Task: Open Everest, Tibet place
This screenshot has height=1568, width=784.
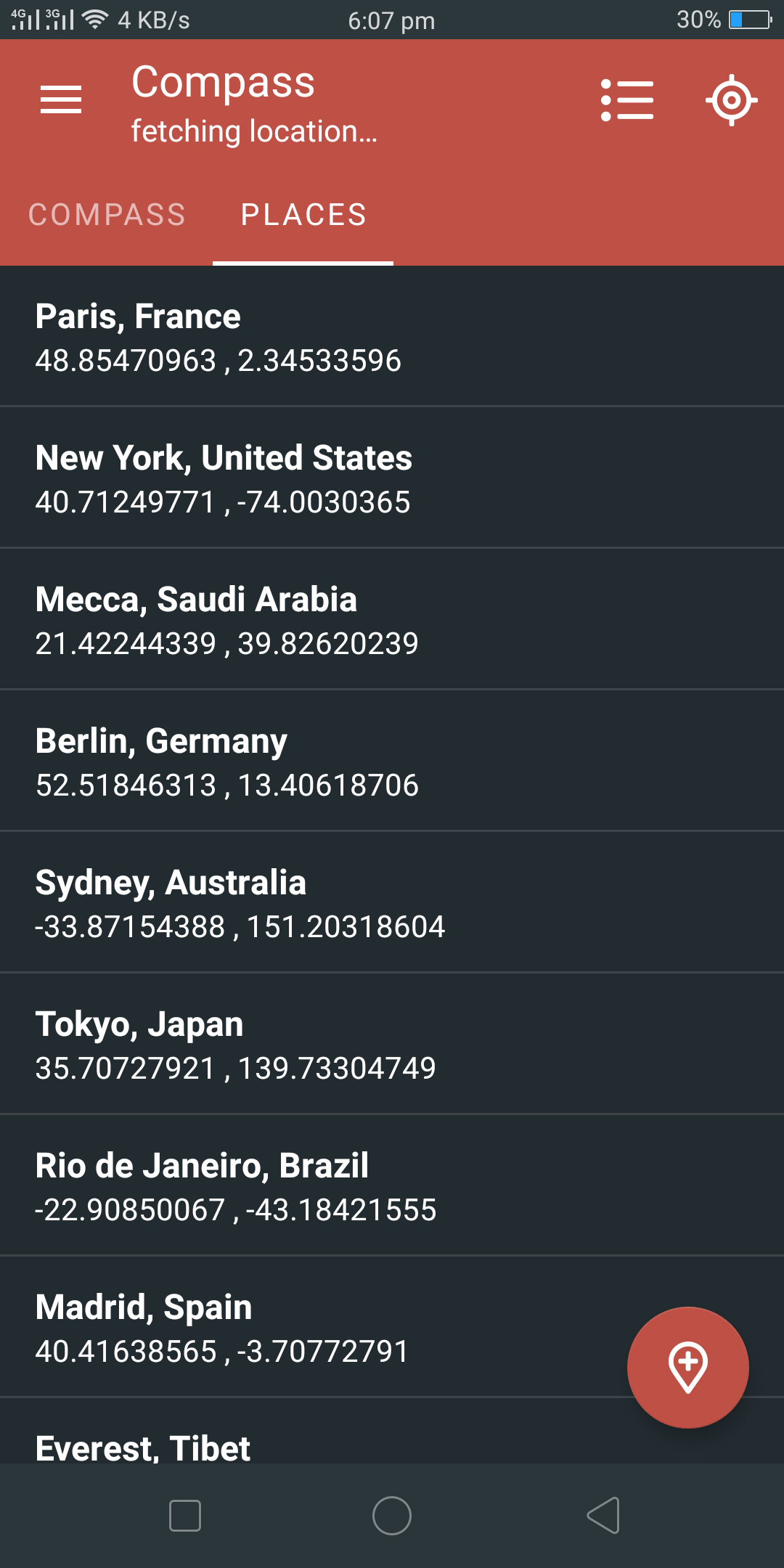Action: click(290, 1448)
